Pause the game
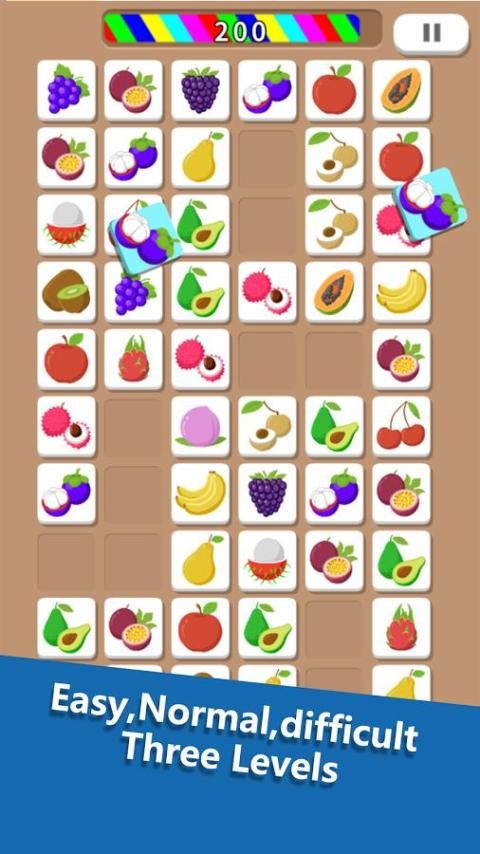 (x=431, y=33)
